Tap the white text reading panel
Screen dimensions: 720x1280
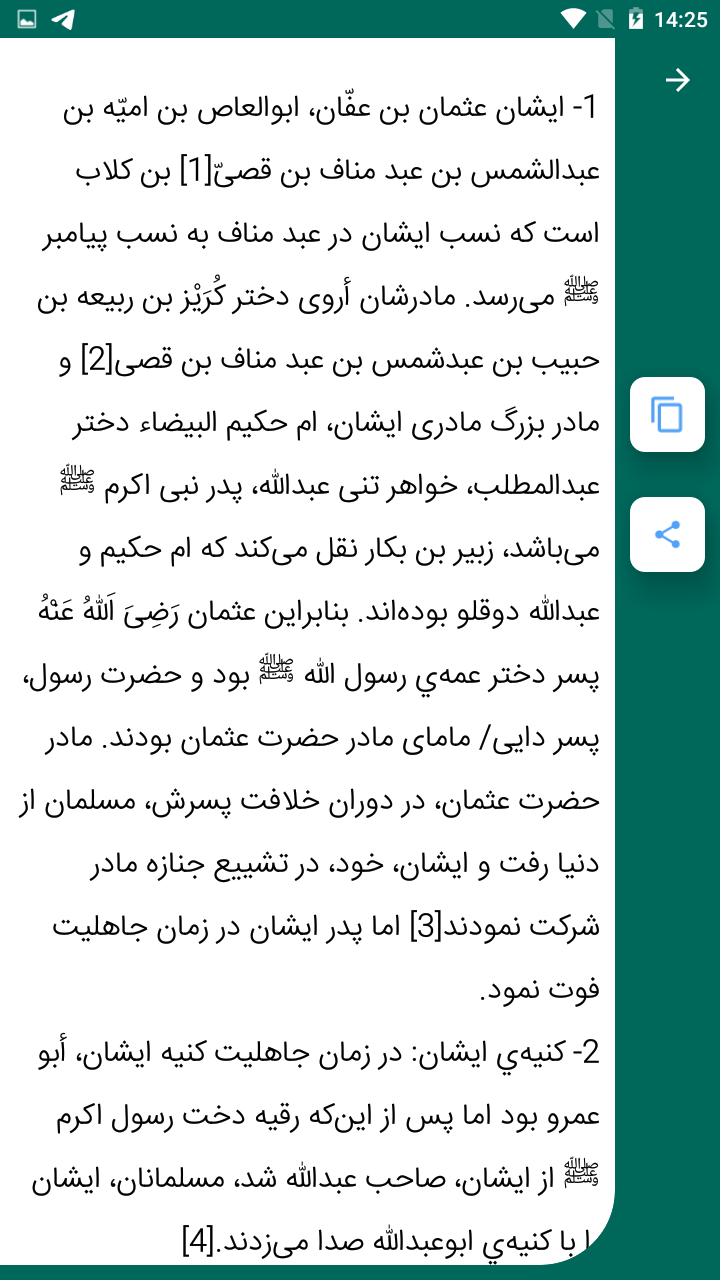tap(300, 640)
